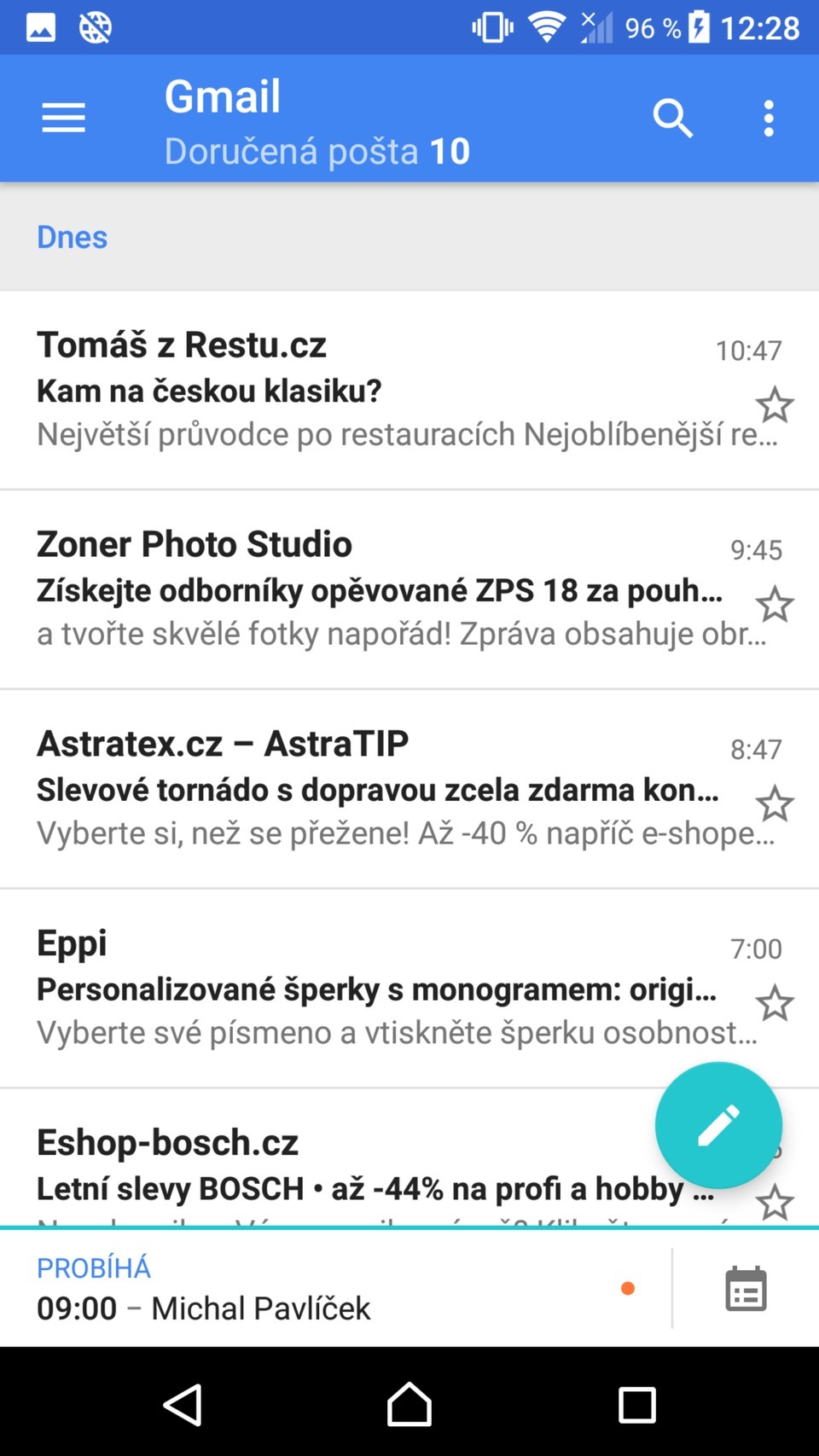Open the three-dot overflow menu
Image resolution: width=819 pixels, height=1456 pixels.
pyautogui.click(x=768, y=119)
